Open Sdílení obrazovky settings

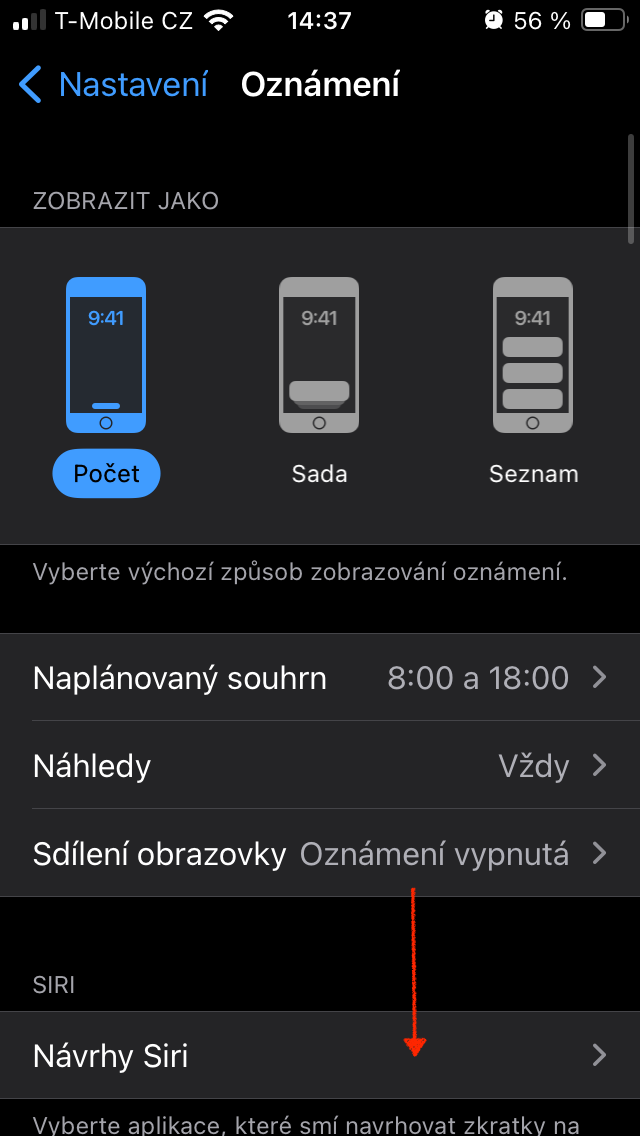pos(320,854)
